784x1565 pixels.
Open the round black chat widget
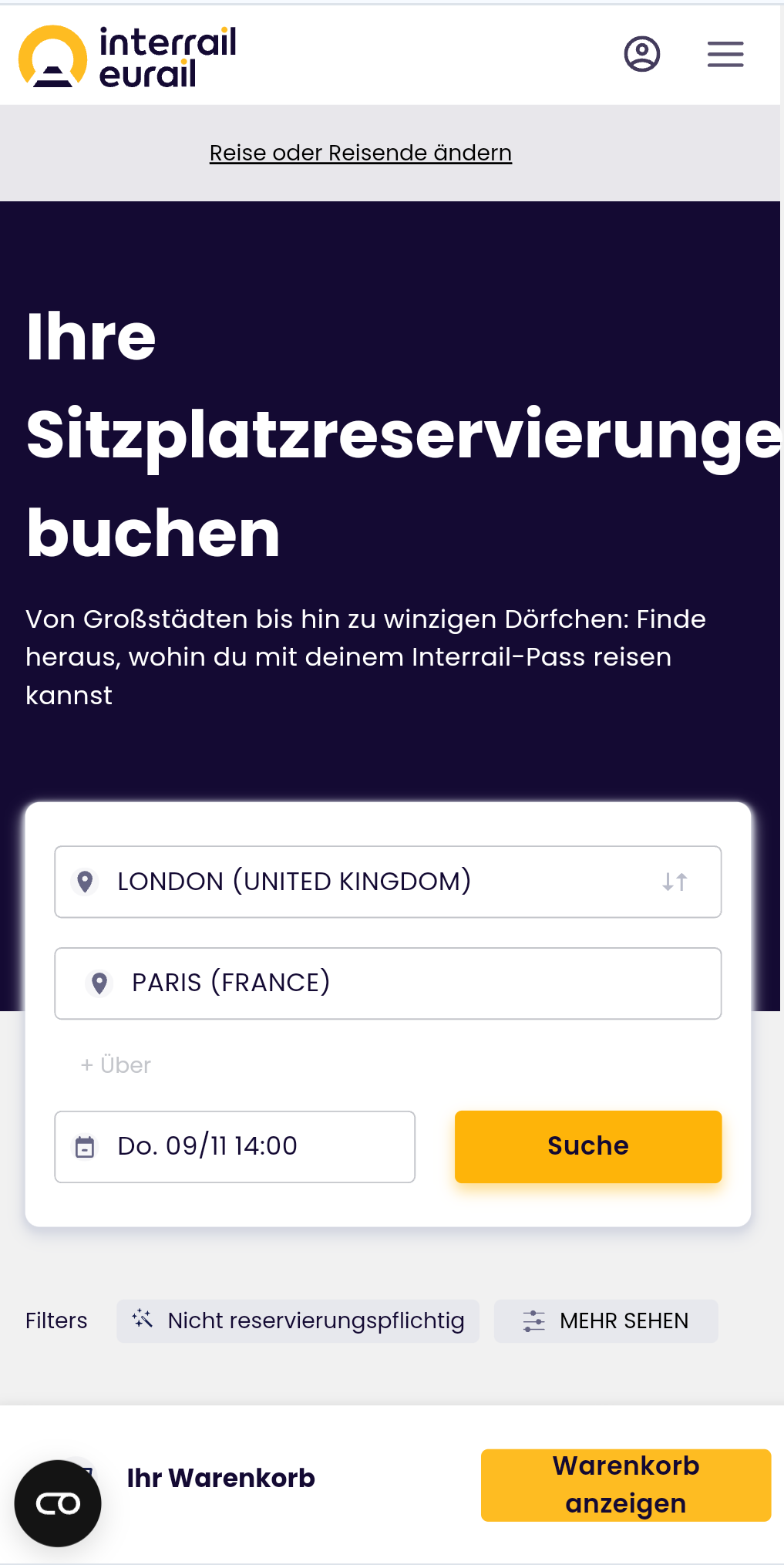(x=58, y=1503)
